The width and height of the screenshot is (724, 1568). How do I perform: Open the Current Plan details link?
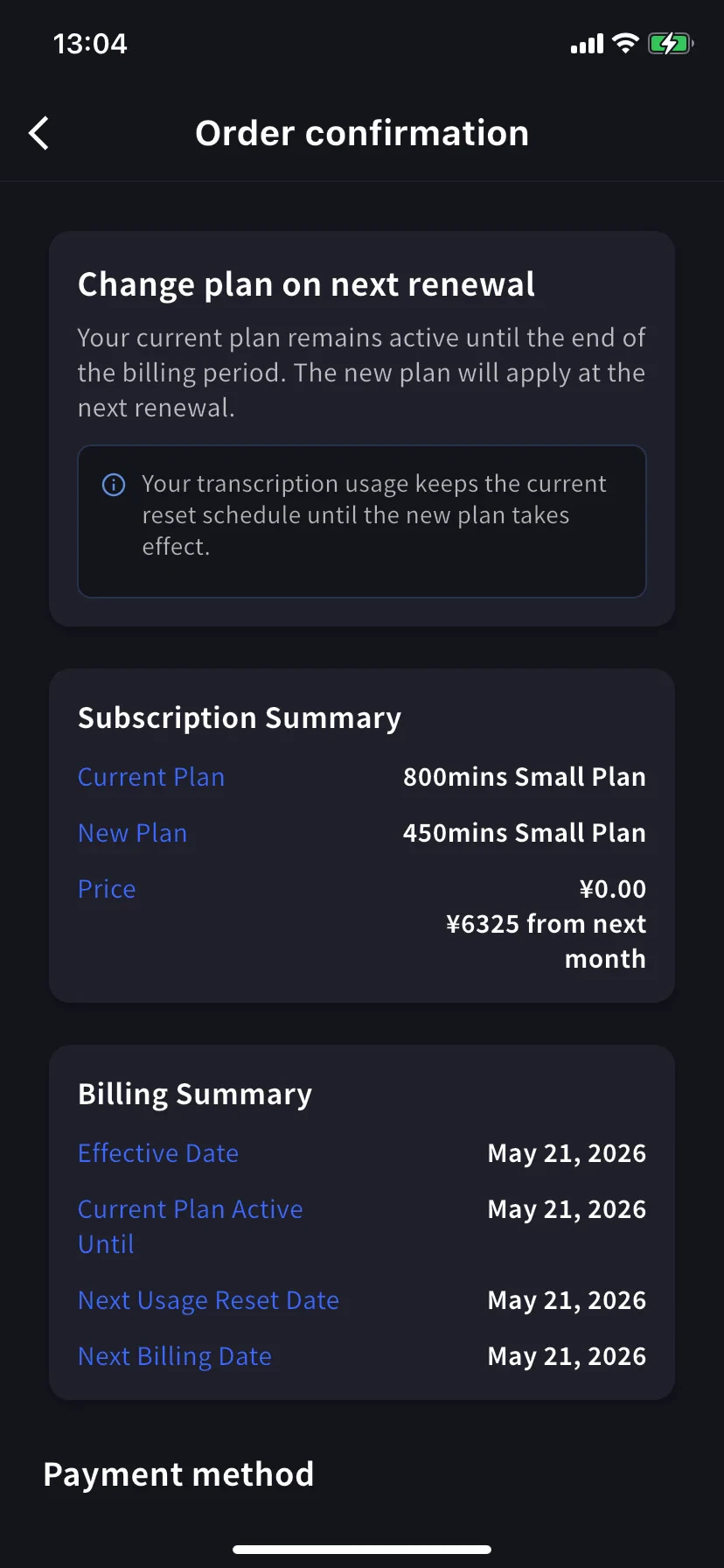150,777
